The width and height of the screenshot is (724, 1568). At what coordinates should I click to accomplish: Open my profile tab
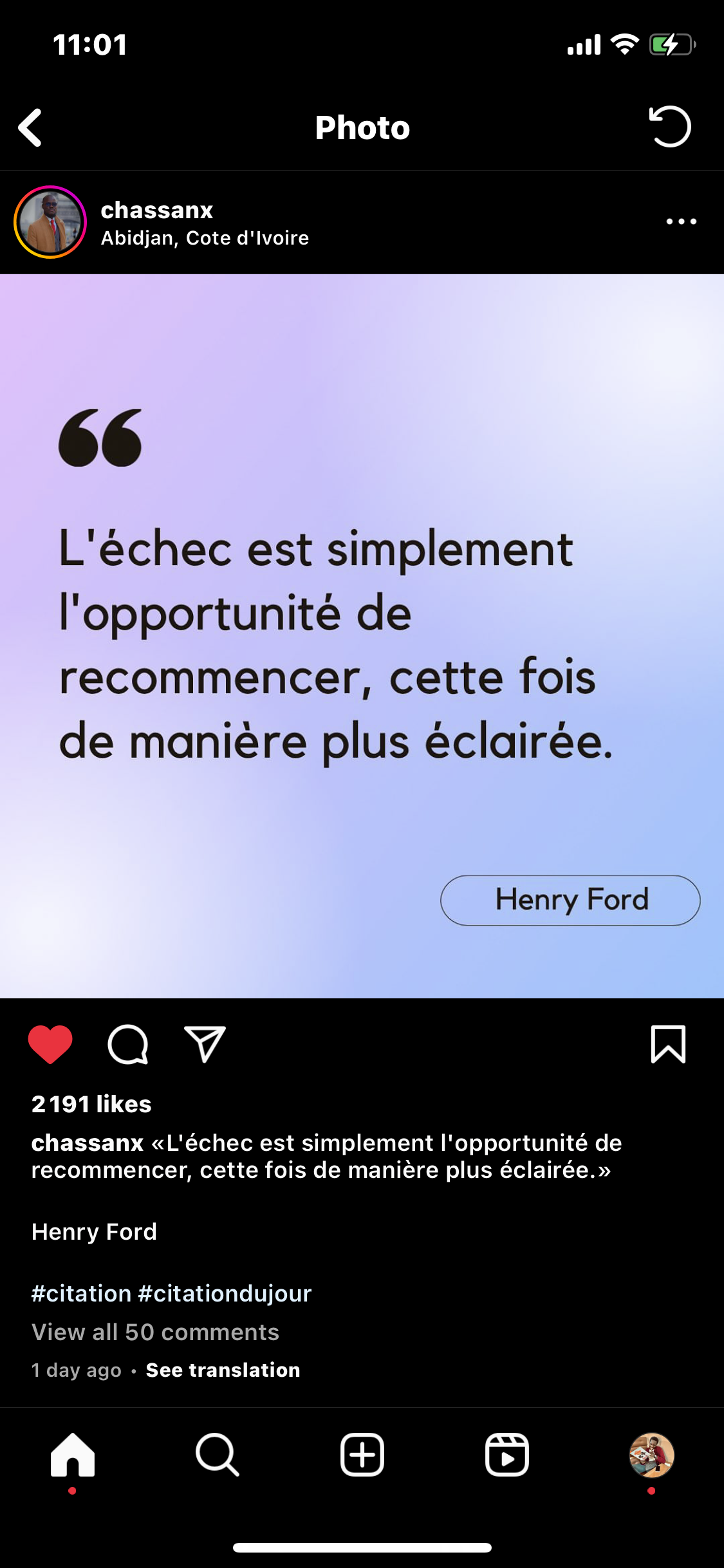pos(651,1455)
